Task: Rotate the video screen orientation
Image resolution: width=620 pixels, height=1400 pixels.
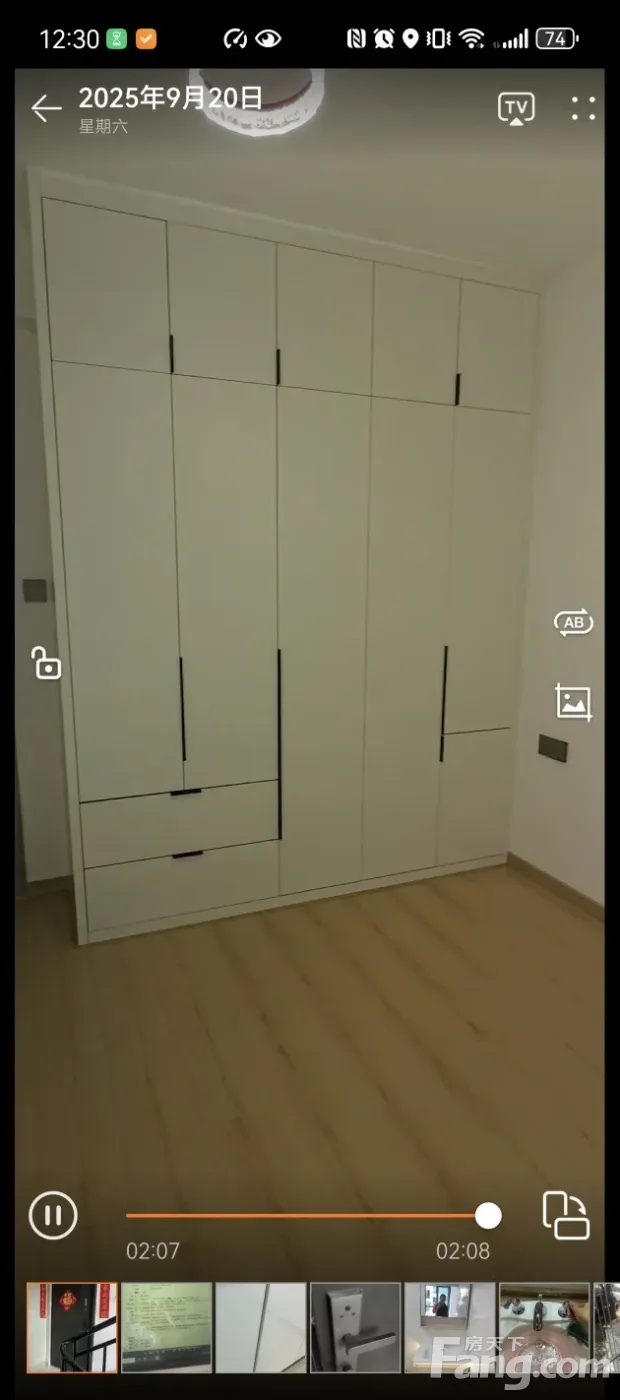Action: pyautogui.click(x=566, y=1215)
